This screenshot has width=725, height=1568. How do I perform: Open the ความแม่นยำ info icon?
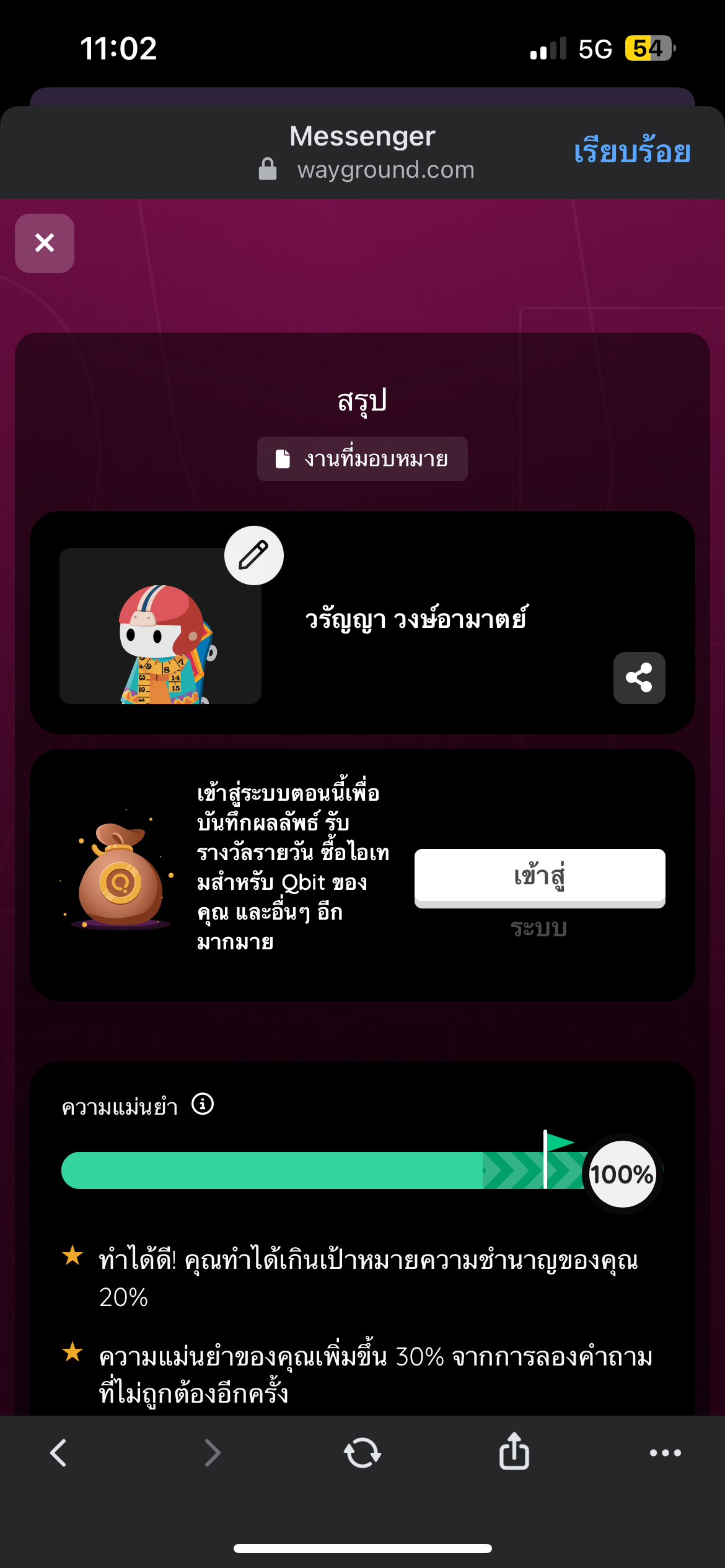coord(203,1104)
